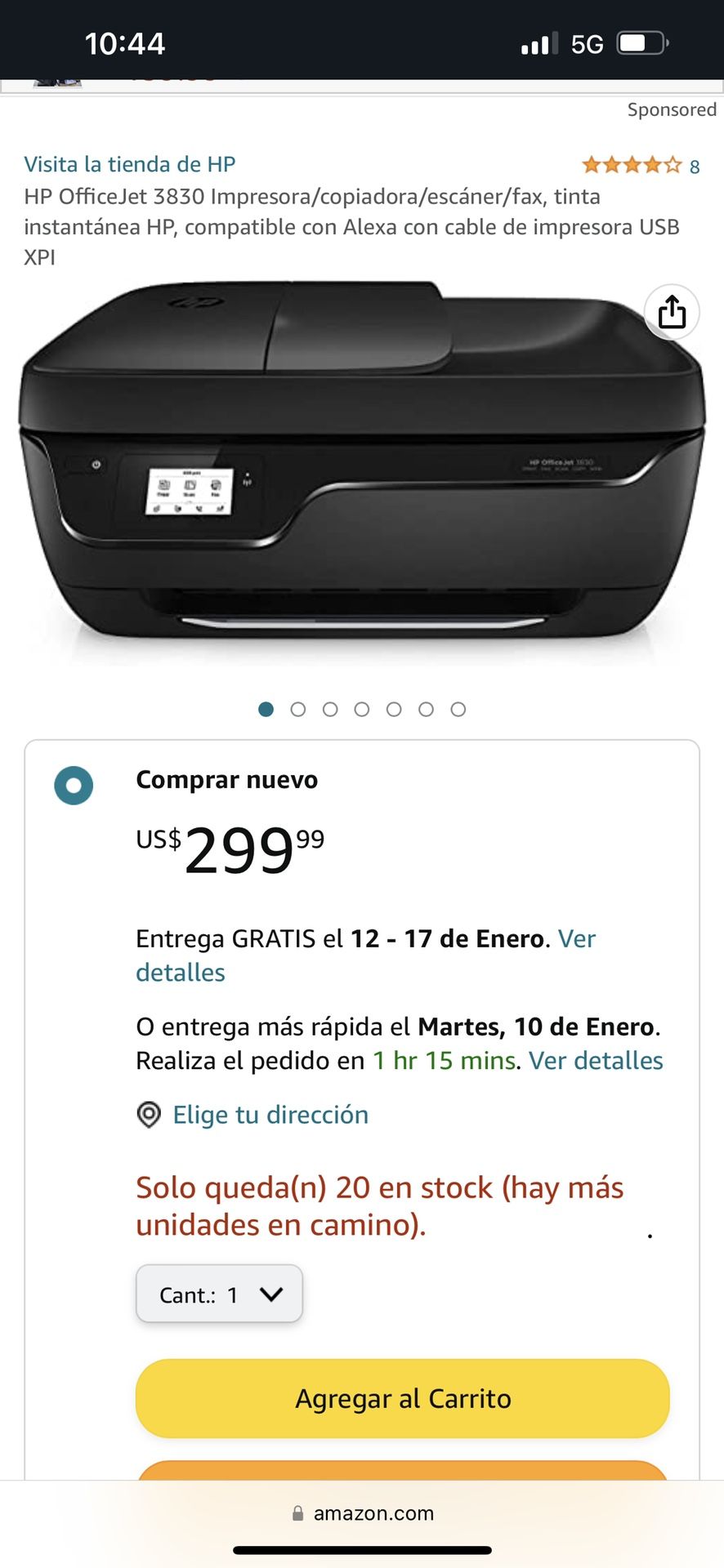Select the Comprar nuevo radio button
The image size is (724, 1568).
coord(73,786)
